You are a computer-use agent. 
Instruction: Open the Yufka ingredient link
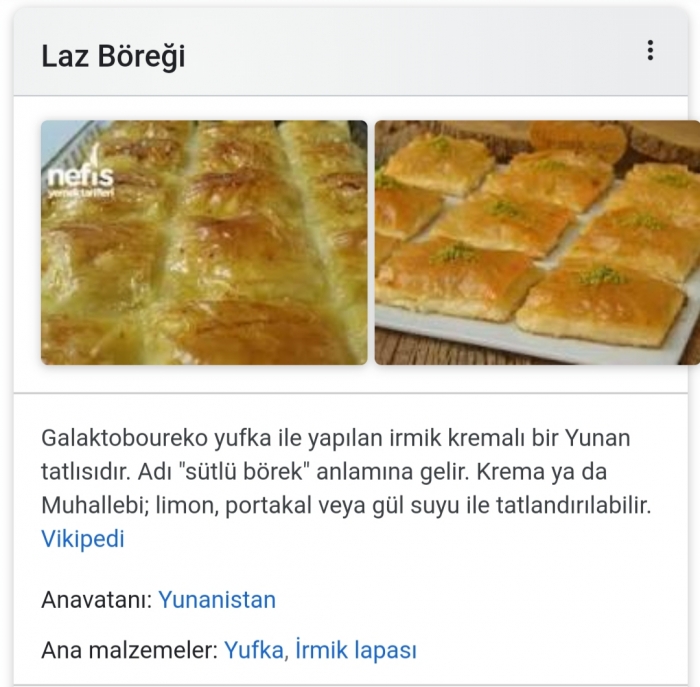(x=254, y=650)
